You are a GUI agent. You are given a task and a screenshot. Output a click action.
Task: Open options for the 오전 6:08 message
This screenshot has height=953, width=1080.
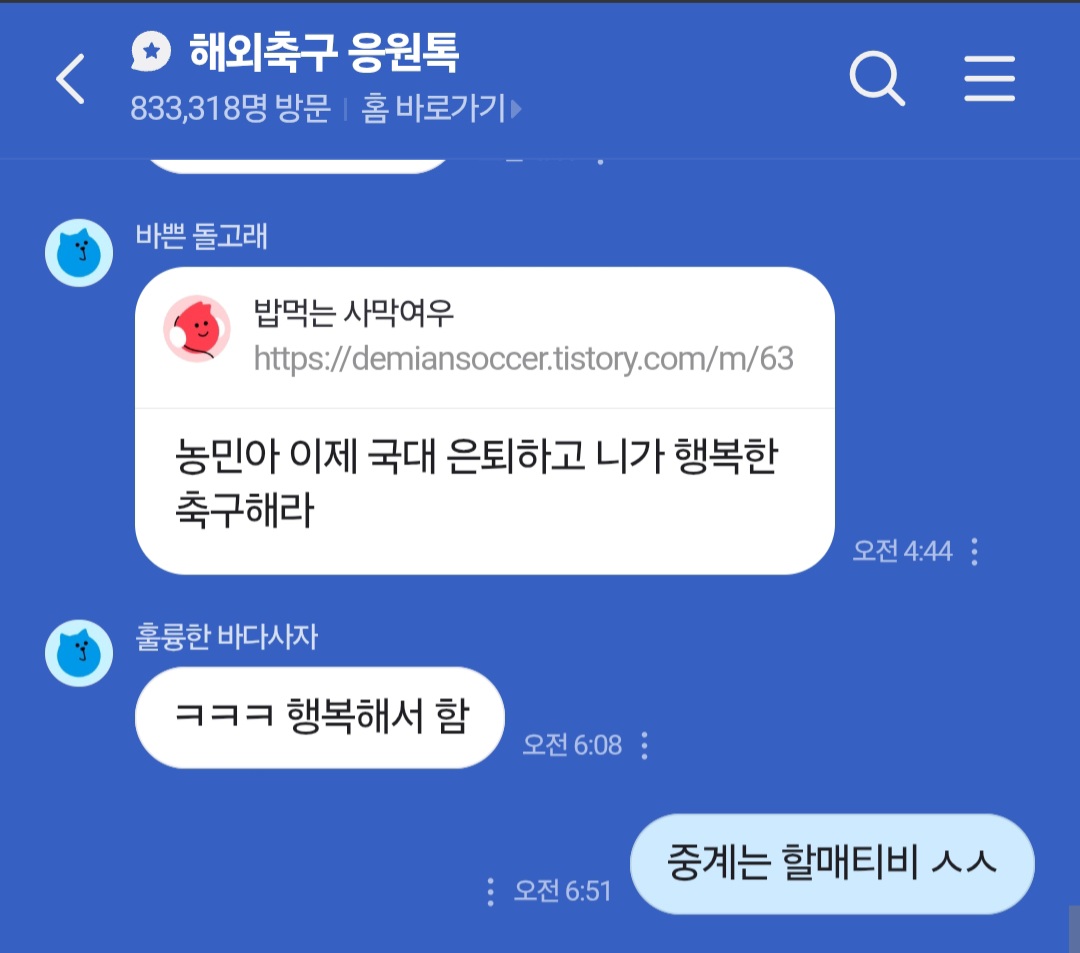click(x=645, y=745)
